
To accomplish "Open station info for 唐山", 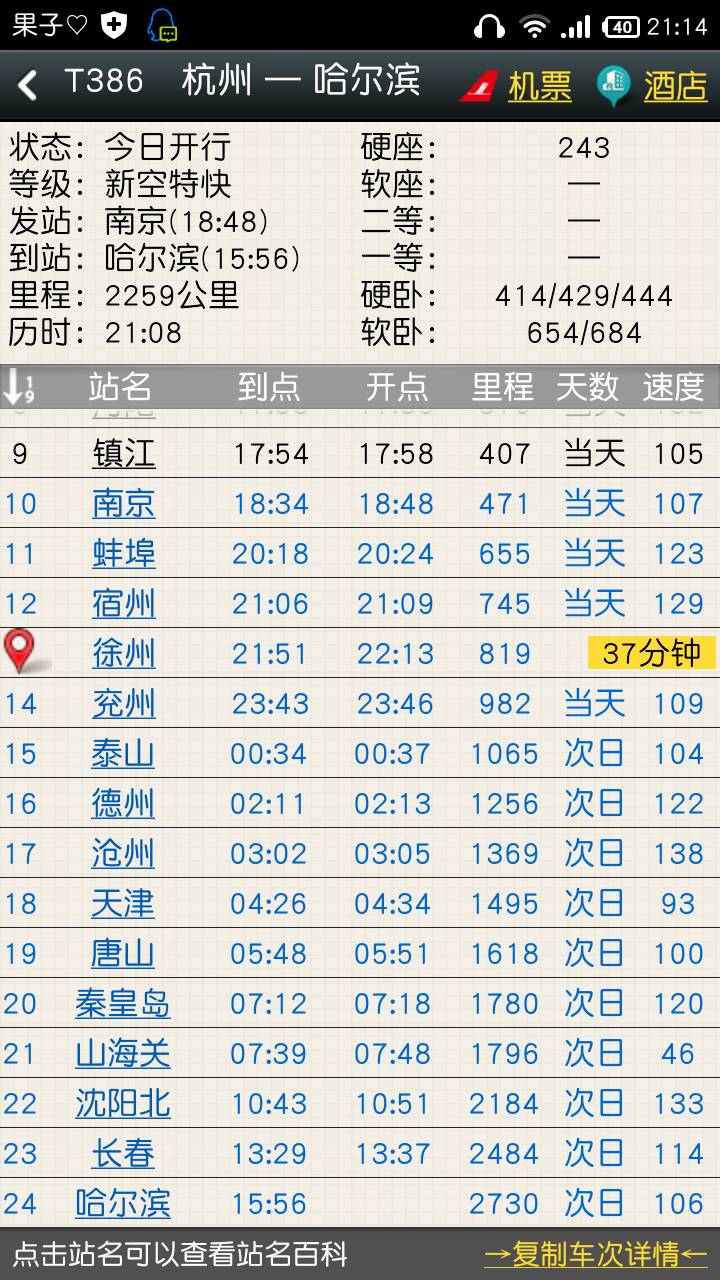I will (x=123, y=953).
